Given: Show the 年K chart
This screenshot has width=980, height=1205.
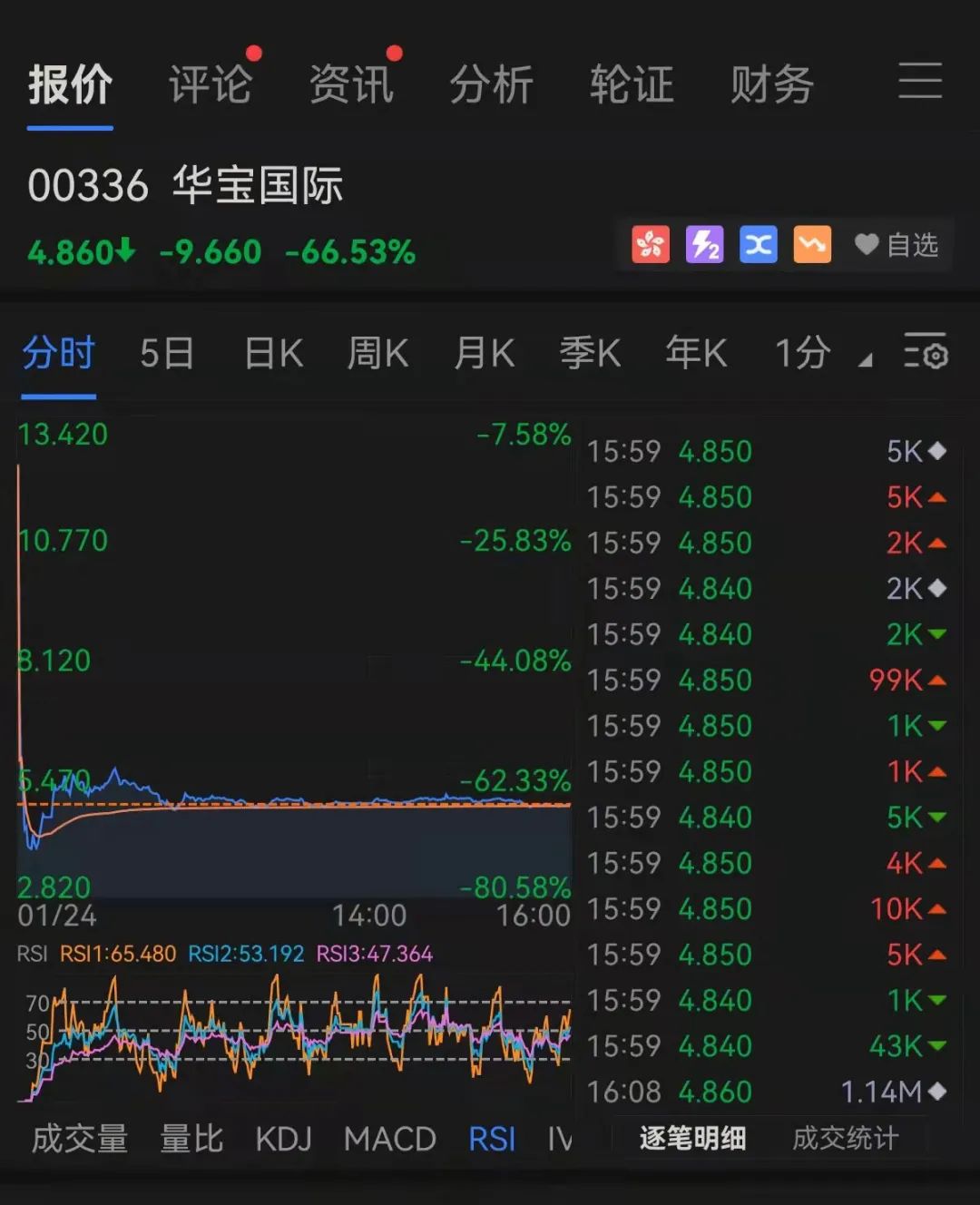Looking at the screenshot, I should tap(696, 353).
